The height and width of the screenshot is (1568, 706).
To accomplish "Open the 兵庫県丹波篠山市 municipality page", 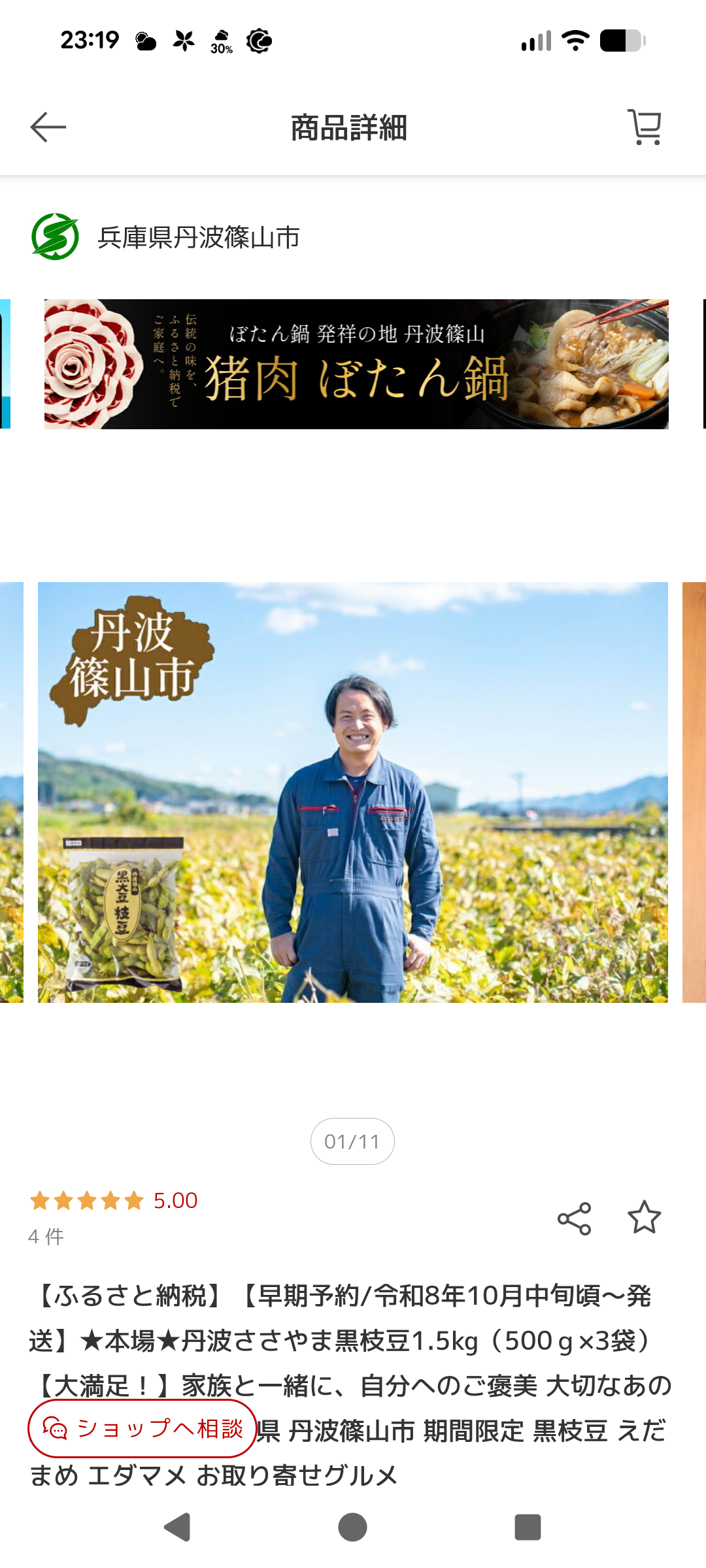I will point(197,237).
